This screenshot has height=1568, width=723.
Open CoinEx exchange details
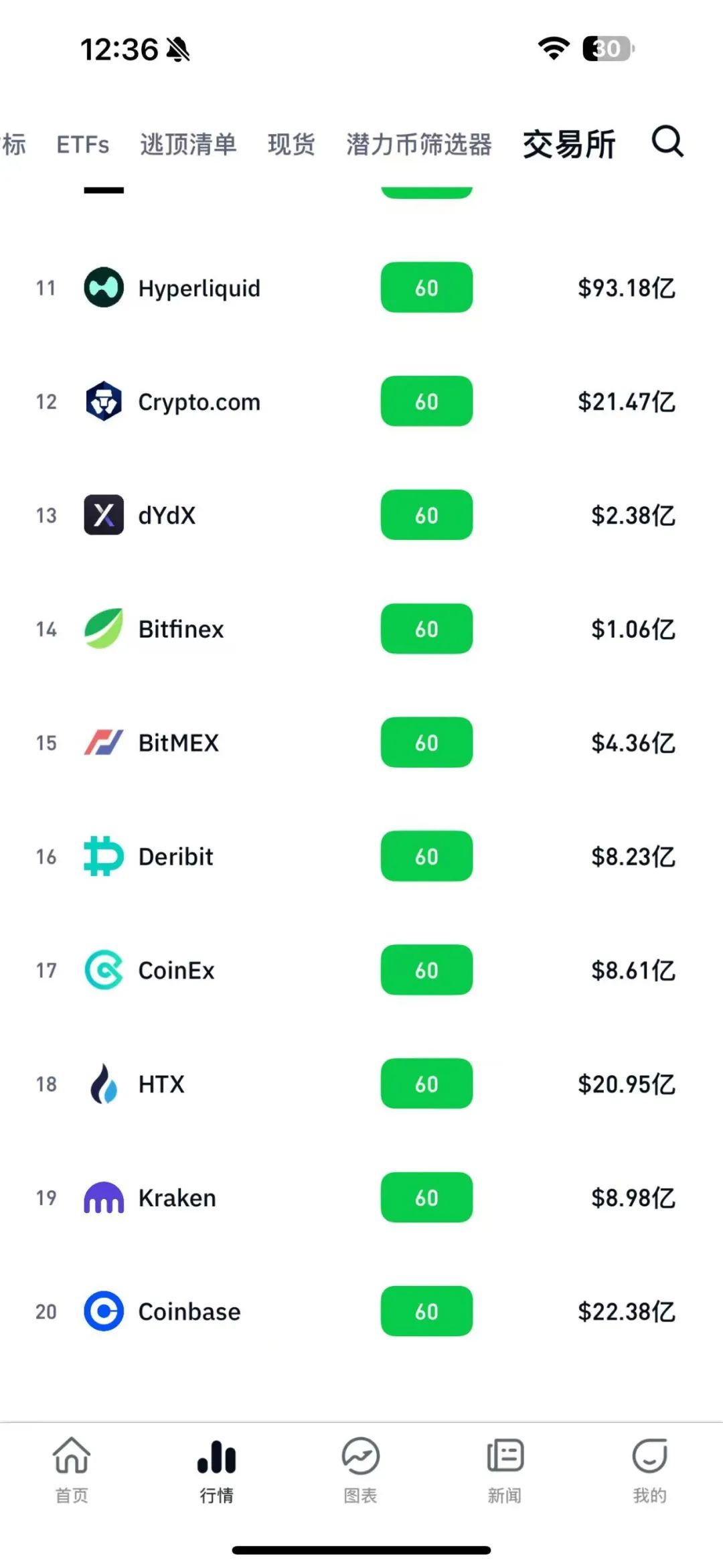[176, 971]
